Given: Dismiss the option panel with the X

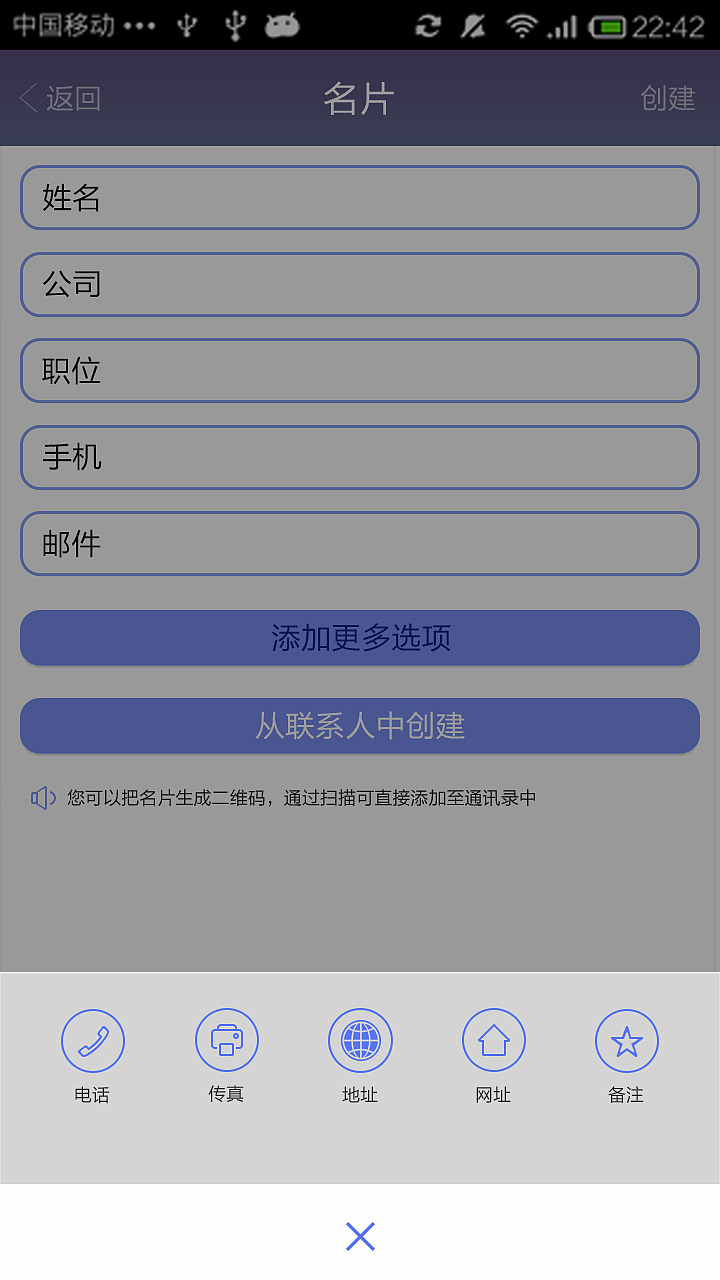Looking at the screenshot, I should click(x=360, y=1237).
